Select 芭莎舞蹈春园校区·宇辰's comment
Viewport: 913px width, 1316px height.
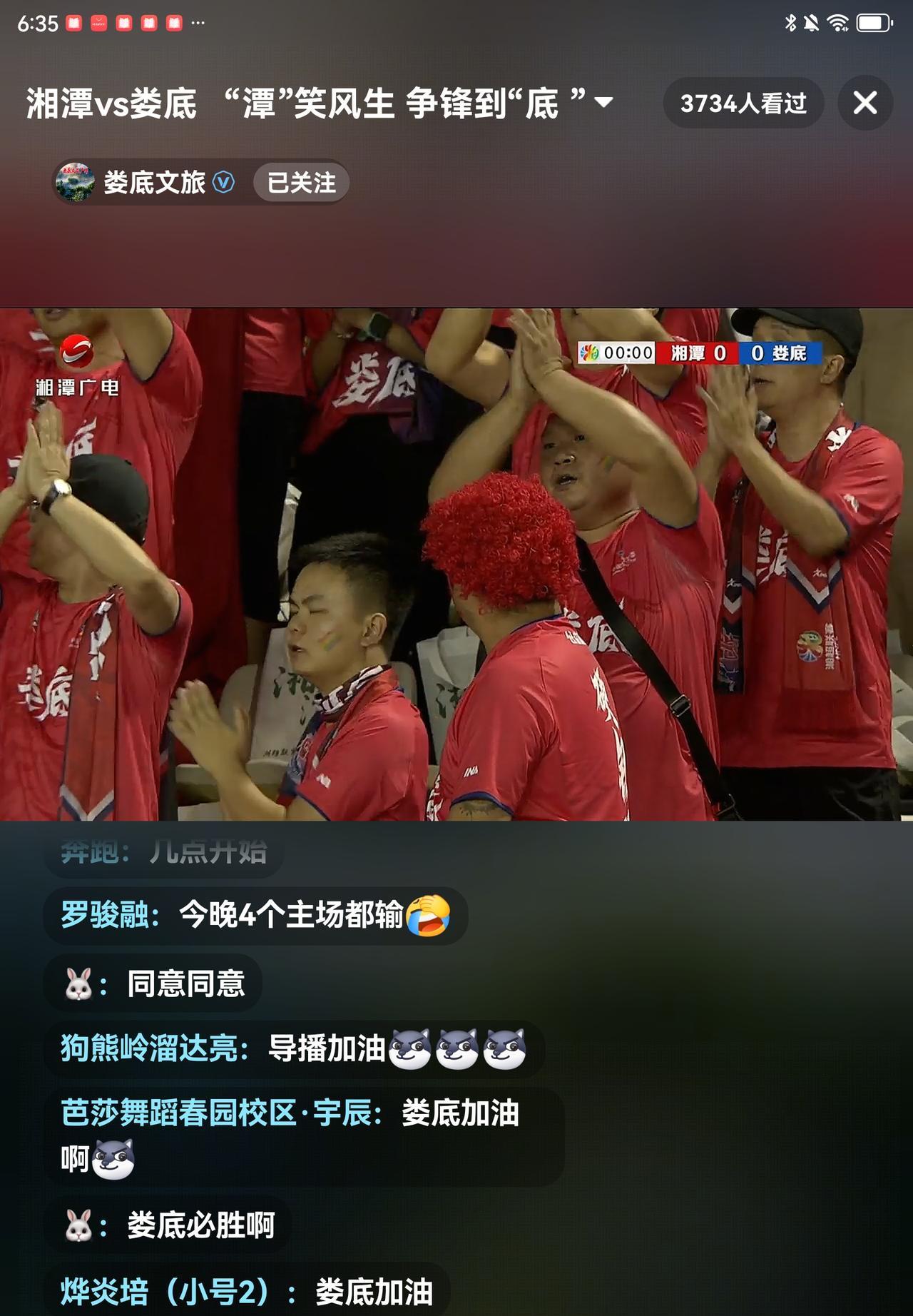click(304, 1137)
